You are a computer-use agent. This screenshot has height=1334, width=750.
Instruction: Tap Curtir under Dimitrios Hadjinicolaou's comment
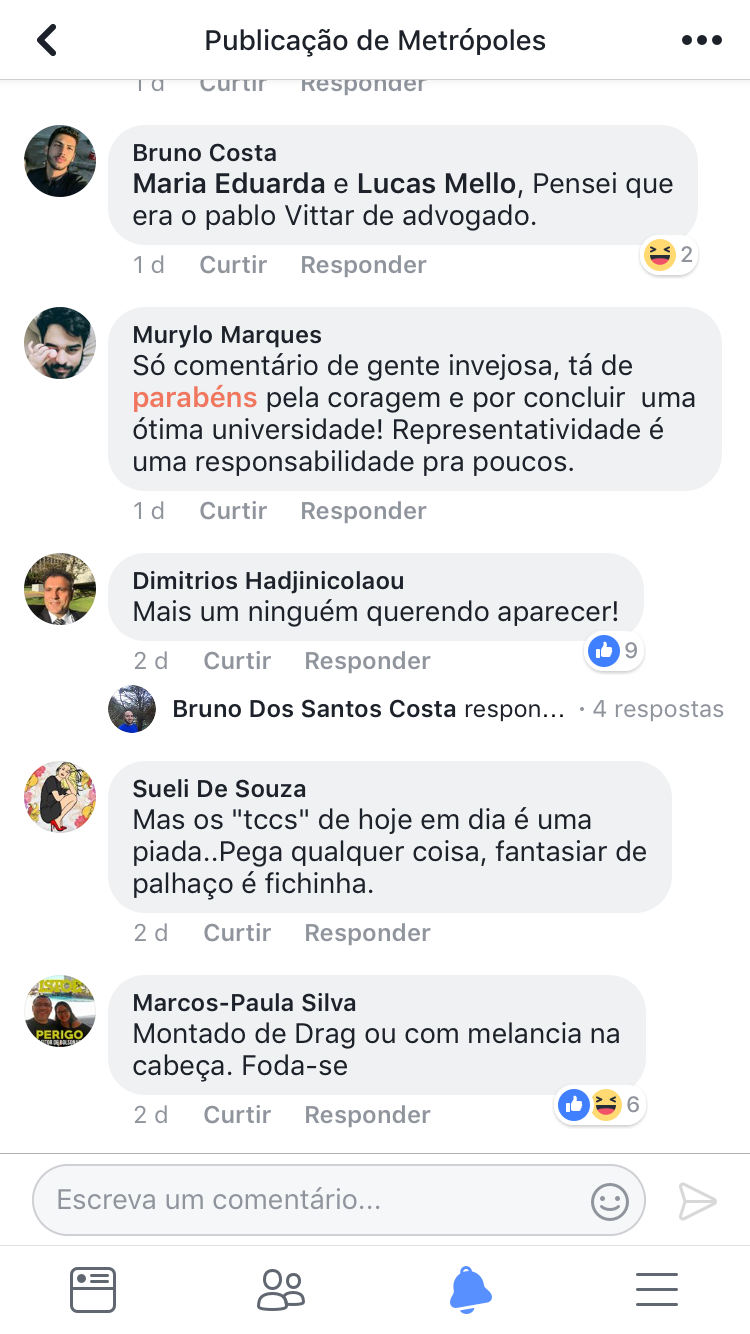pyautogui.click(x=237, y=661)
